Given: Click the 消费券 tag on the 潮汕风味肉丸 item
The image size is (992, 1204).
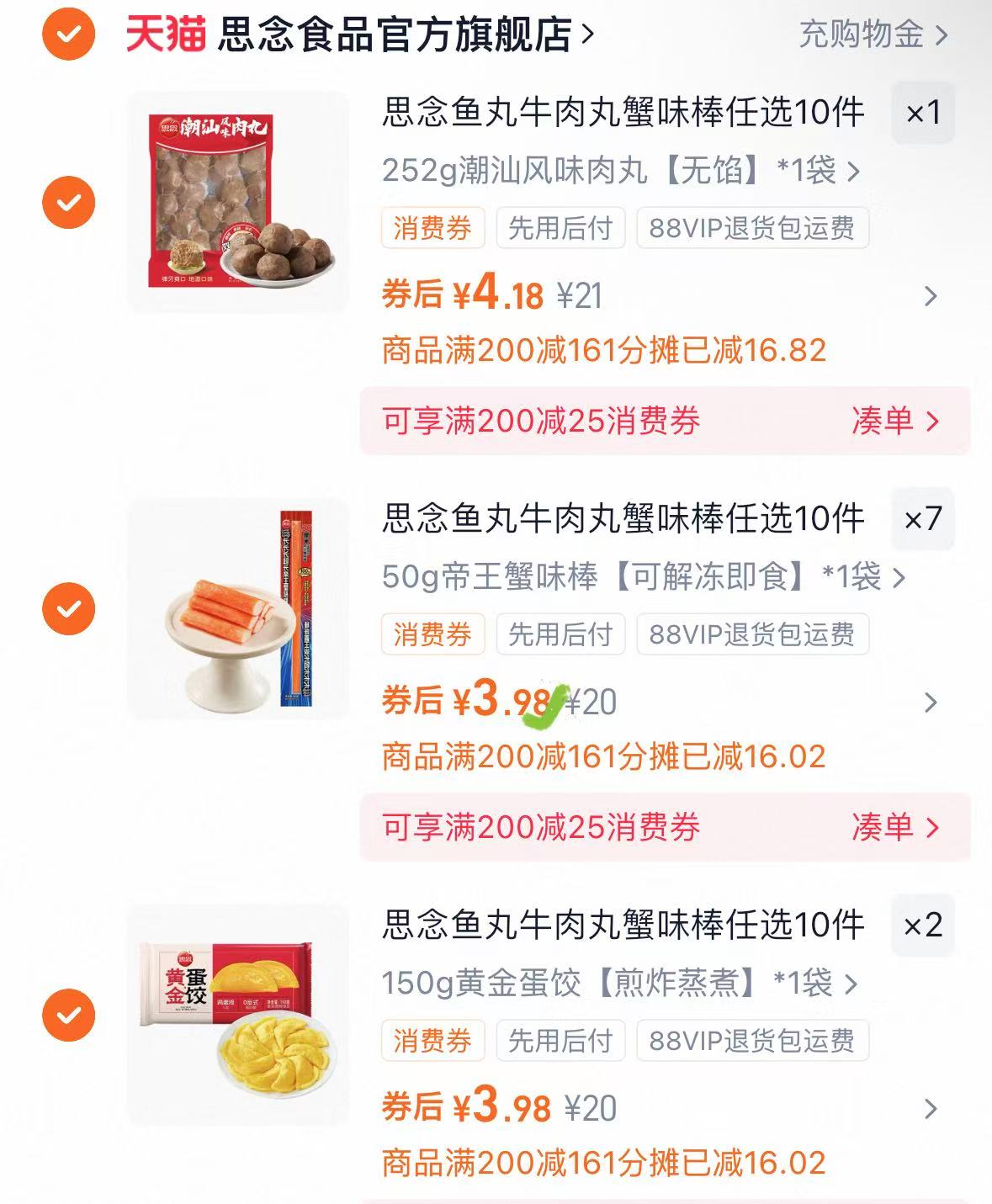Looking at the screenshot, I should click(431, 226).
